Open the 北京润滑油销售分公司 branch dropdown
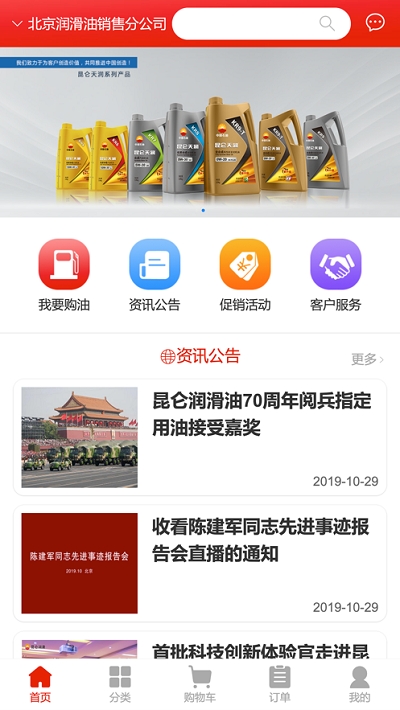Image resolution: width=400 pixels, height=710 pixels. point(89,24)
